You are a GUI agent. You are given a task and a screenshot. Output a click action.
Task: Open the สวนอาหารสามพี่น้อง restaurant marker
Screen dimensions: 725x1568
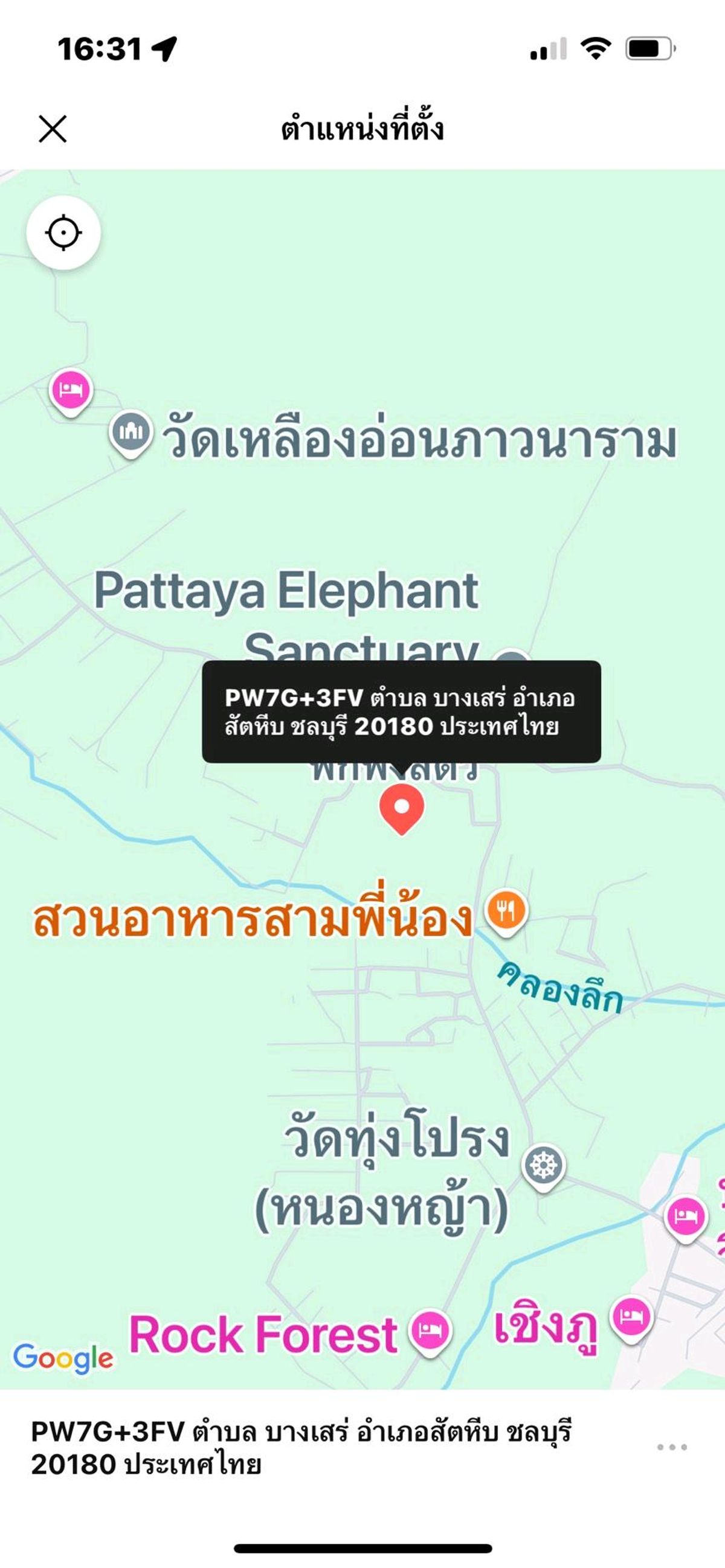click(506, 911)
